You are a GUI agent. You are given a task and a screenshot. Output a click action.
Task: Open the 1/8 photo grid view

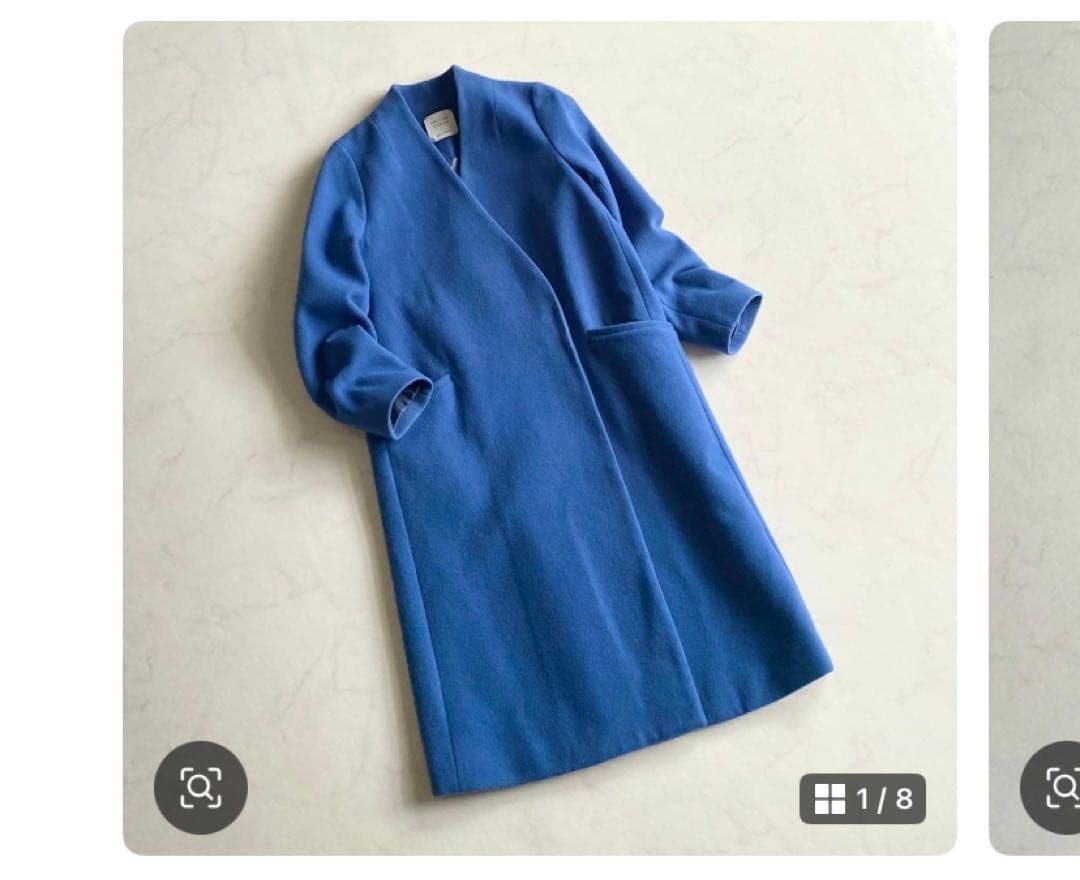[x=862, y=798]
